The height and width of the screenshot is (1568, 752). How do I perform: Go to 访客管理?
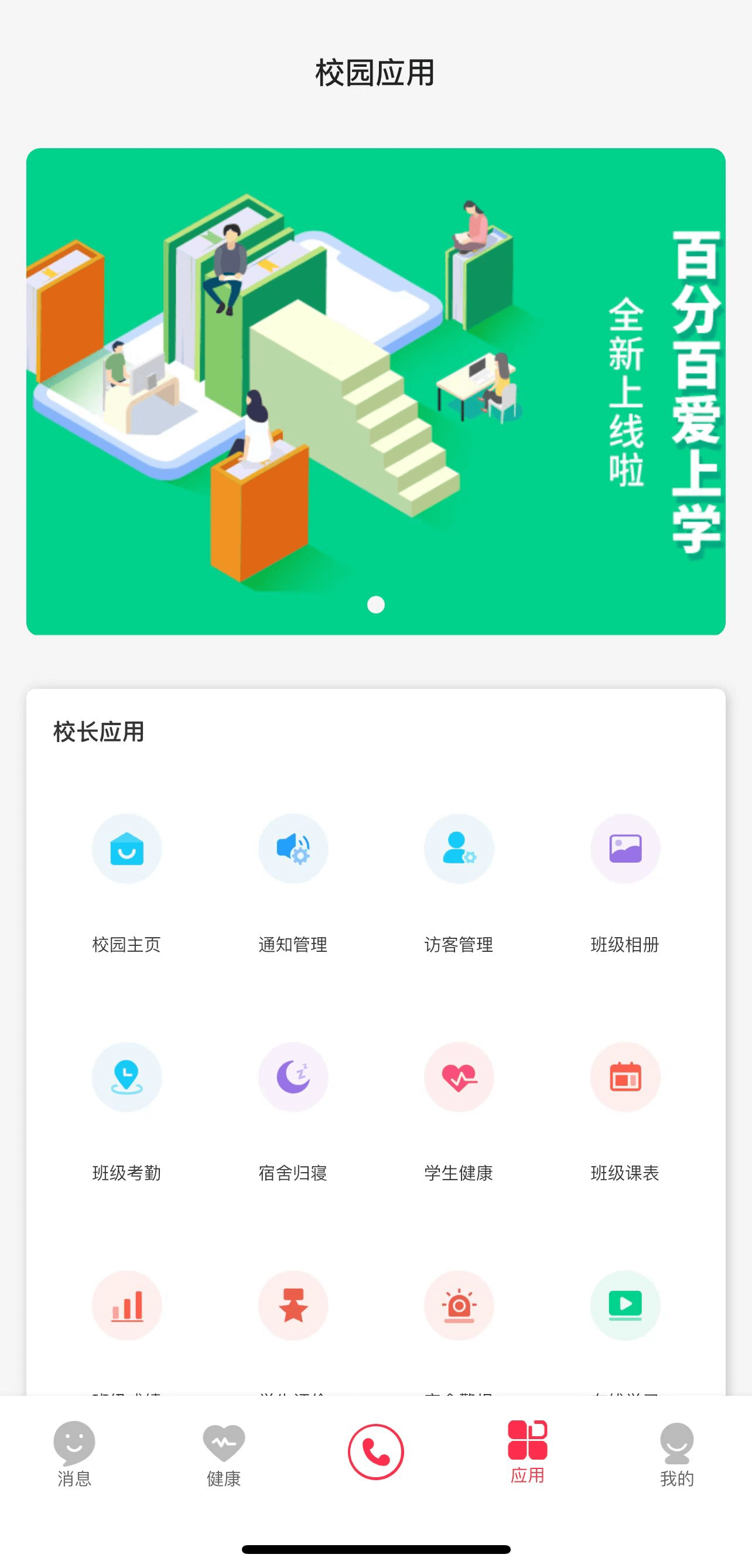pos(459,849)
